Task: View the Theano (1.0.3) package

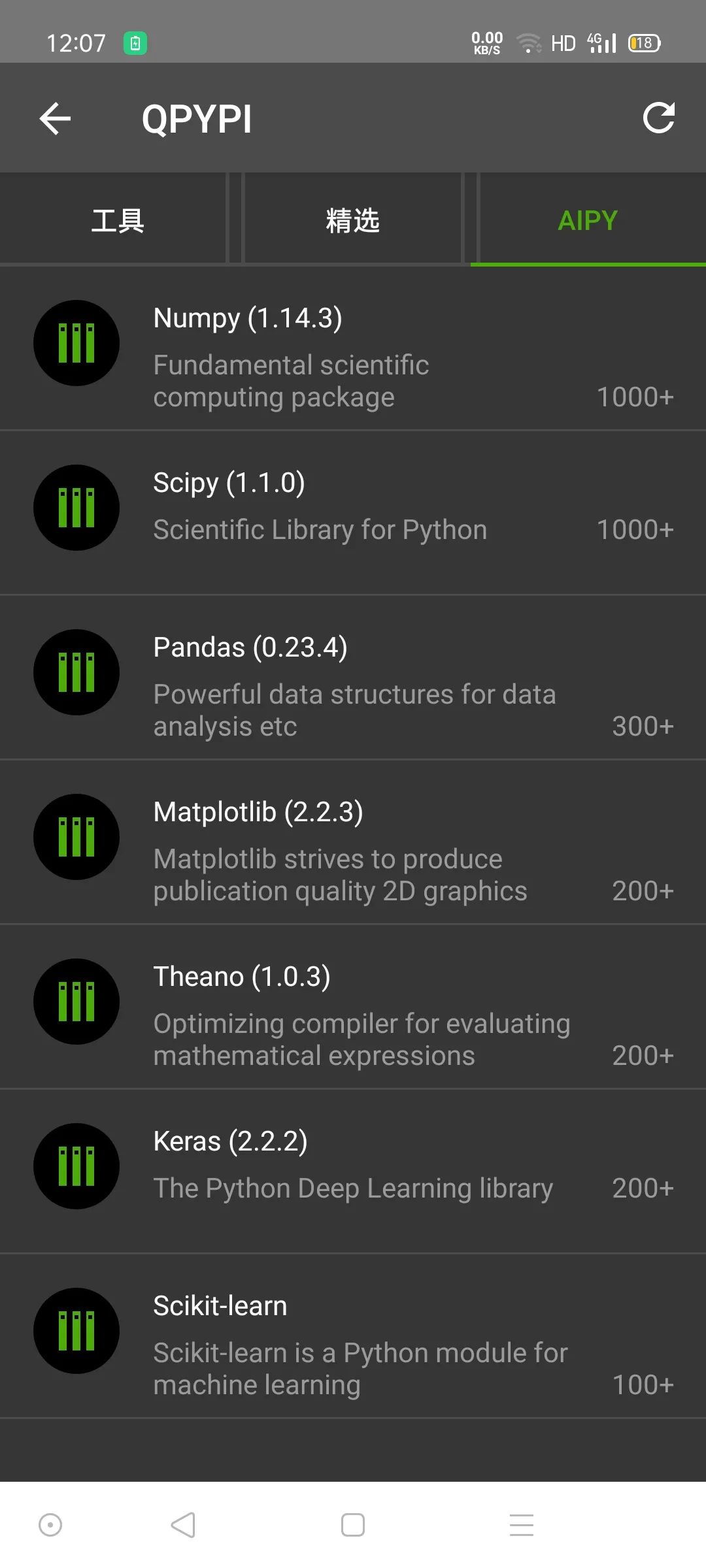Action: 353,1007
